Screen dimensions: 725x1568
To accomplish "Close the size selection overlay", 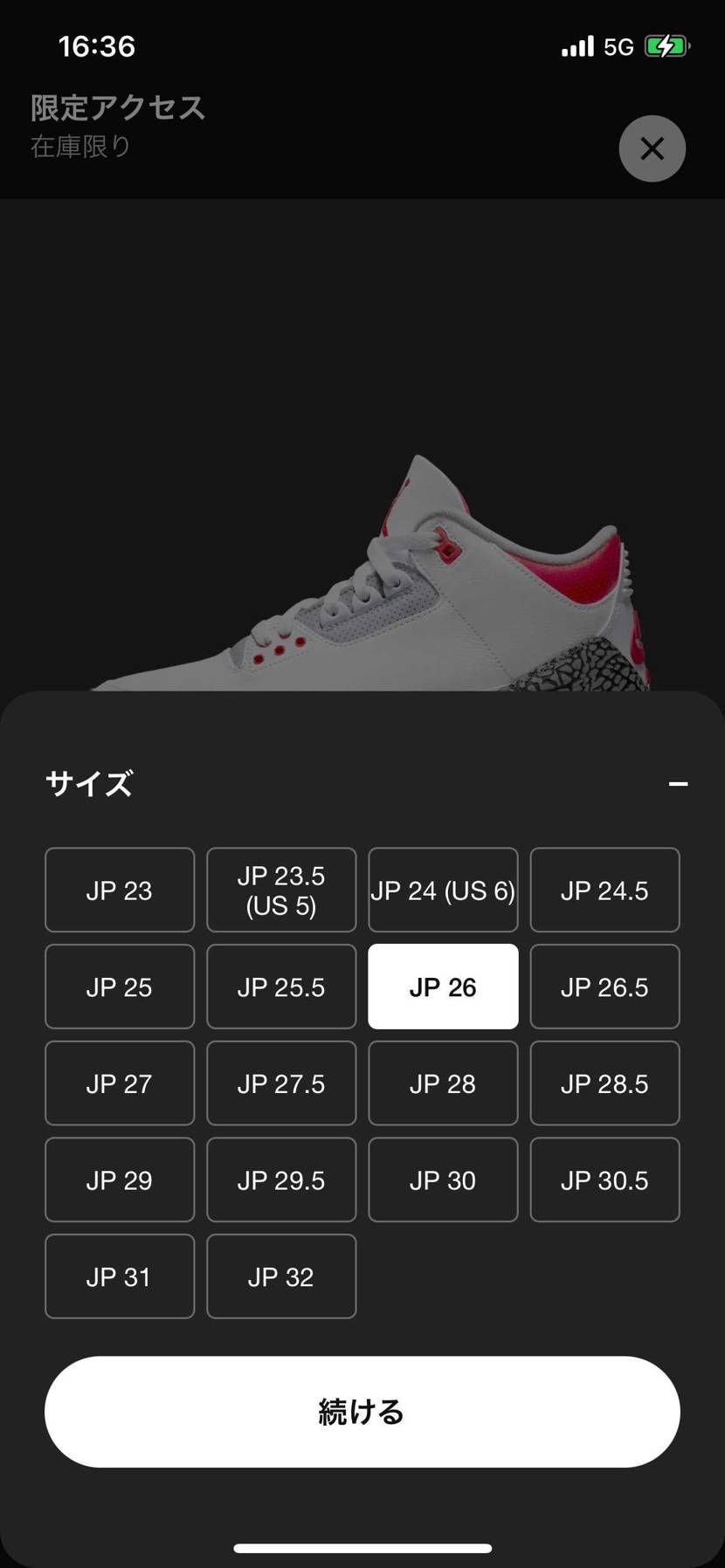I will click(x=652, y=148).
